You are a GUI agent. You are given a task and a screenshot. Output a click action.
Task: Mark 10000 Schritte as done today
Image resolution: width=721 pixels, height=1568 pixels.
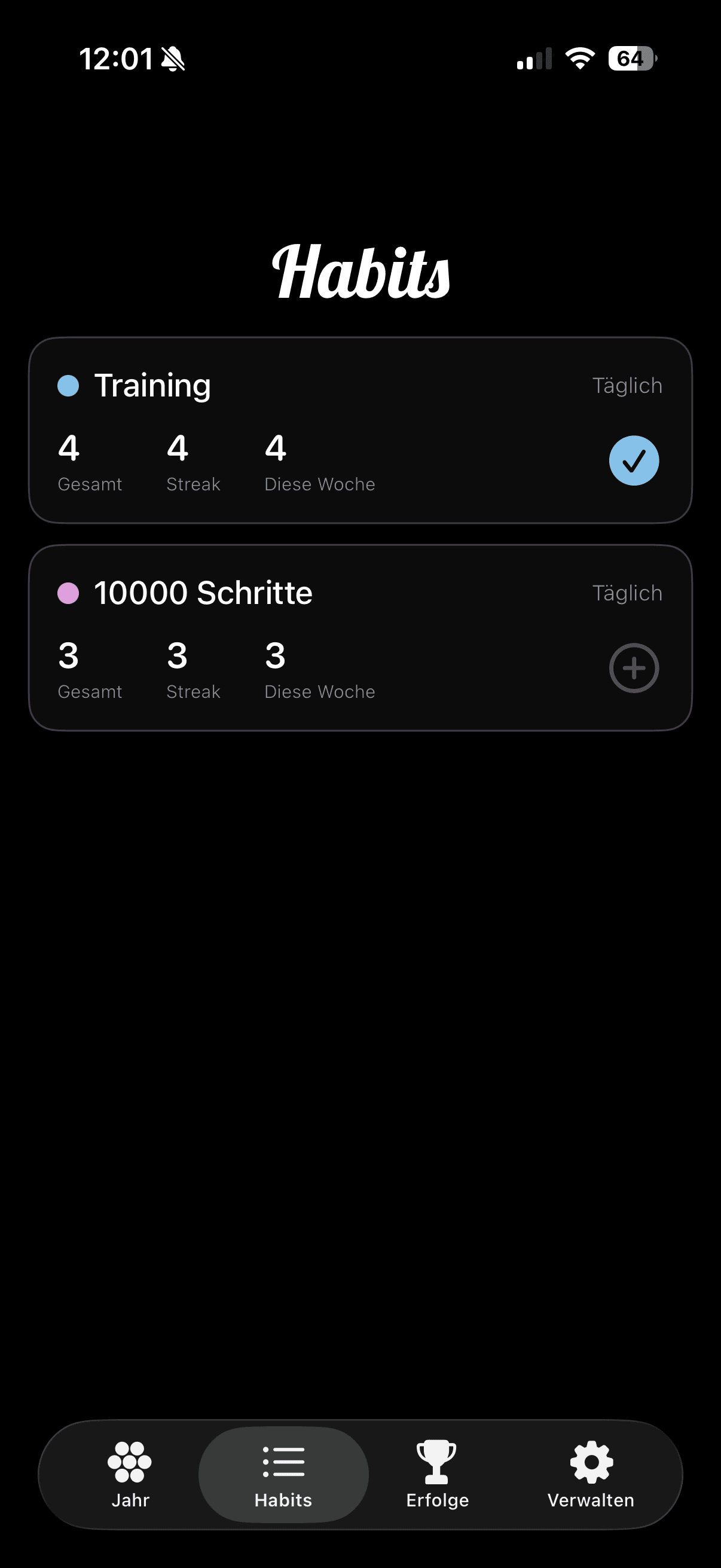coord(633,668)
